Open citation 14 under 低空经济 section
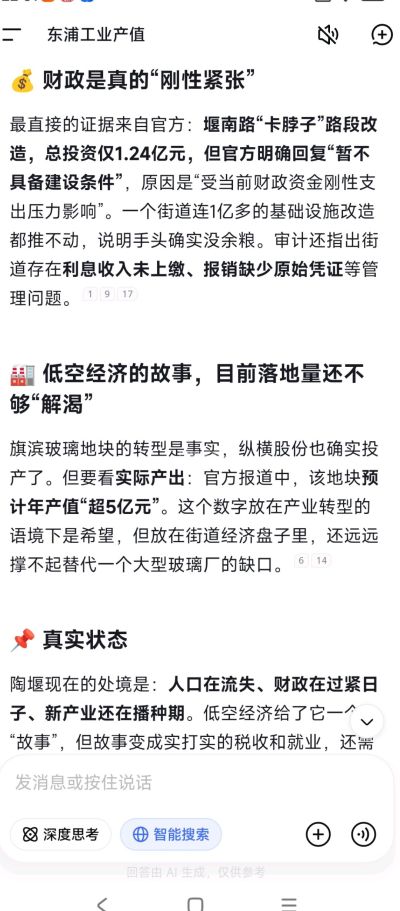The height and width of the screenshot is (911, 400). coord(321,561)
